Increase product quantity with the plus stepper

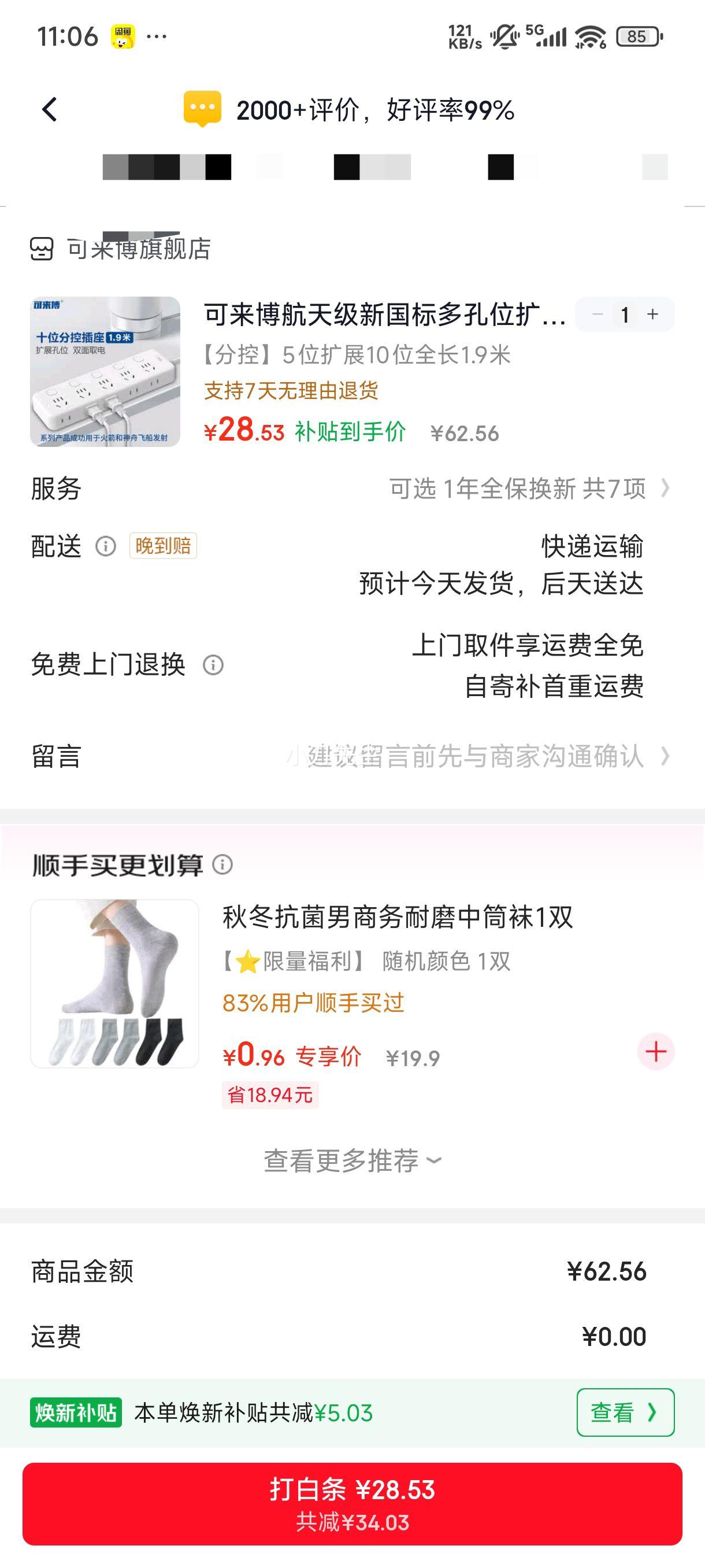(652, 315)
